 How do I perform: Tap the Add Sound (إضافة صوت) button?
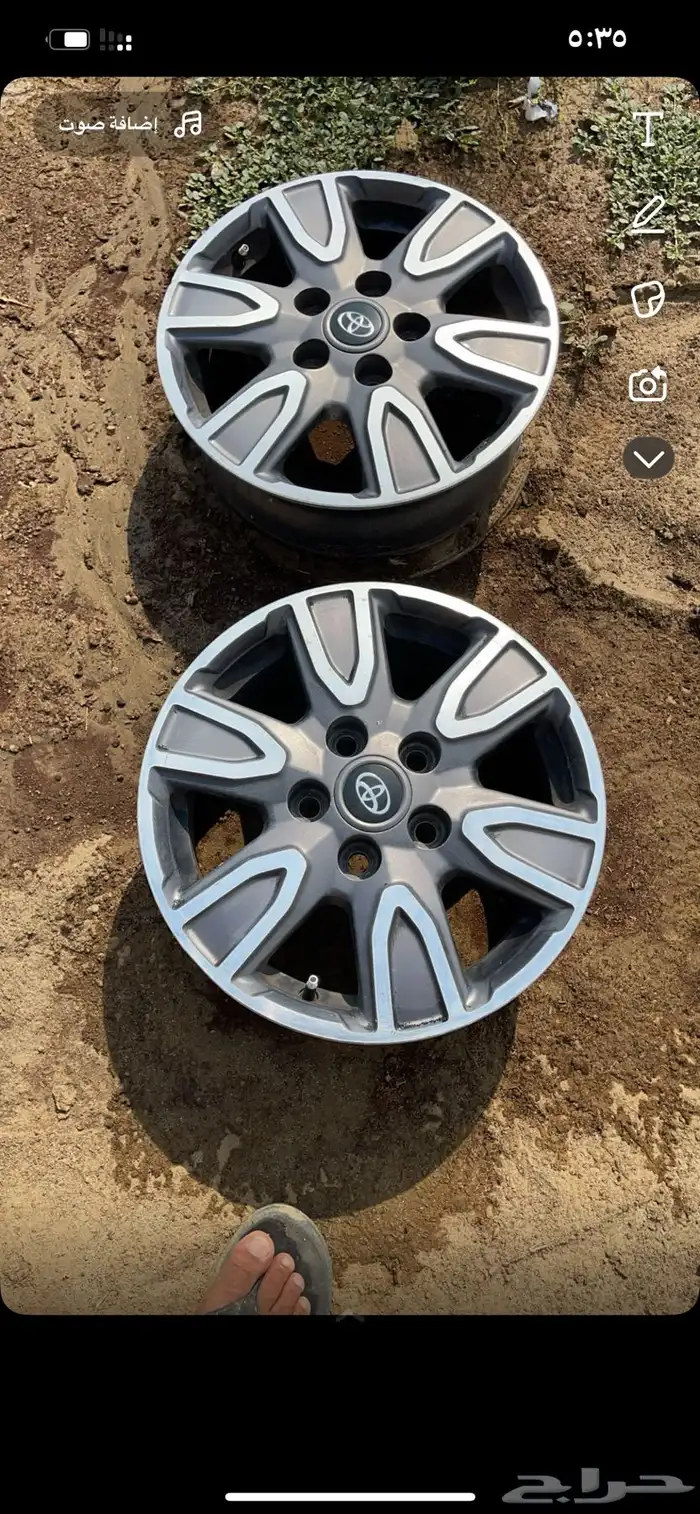coord(130,125)
